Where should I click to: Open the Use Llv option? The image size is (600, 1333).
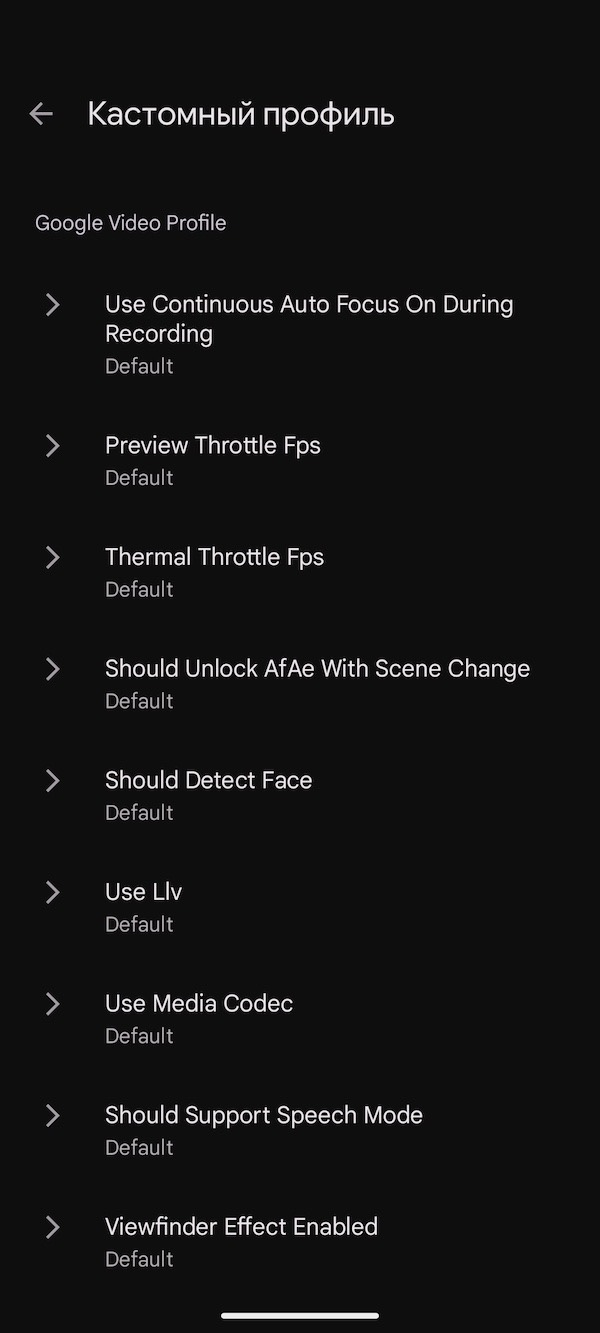click(144, 906)
